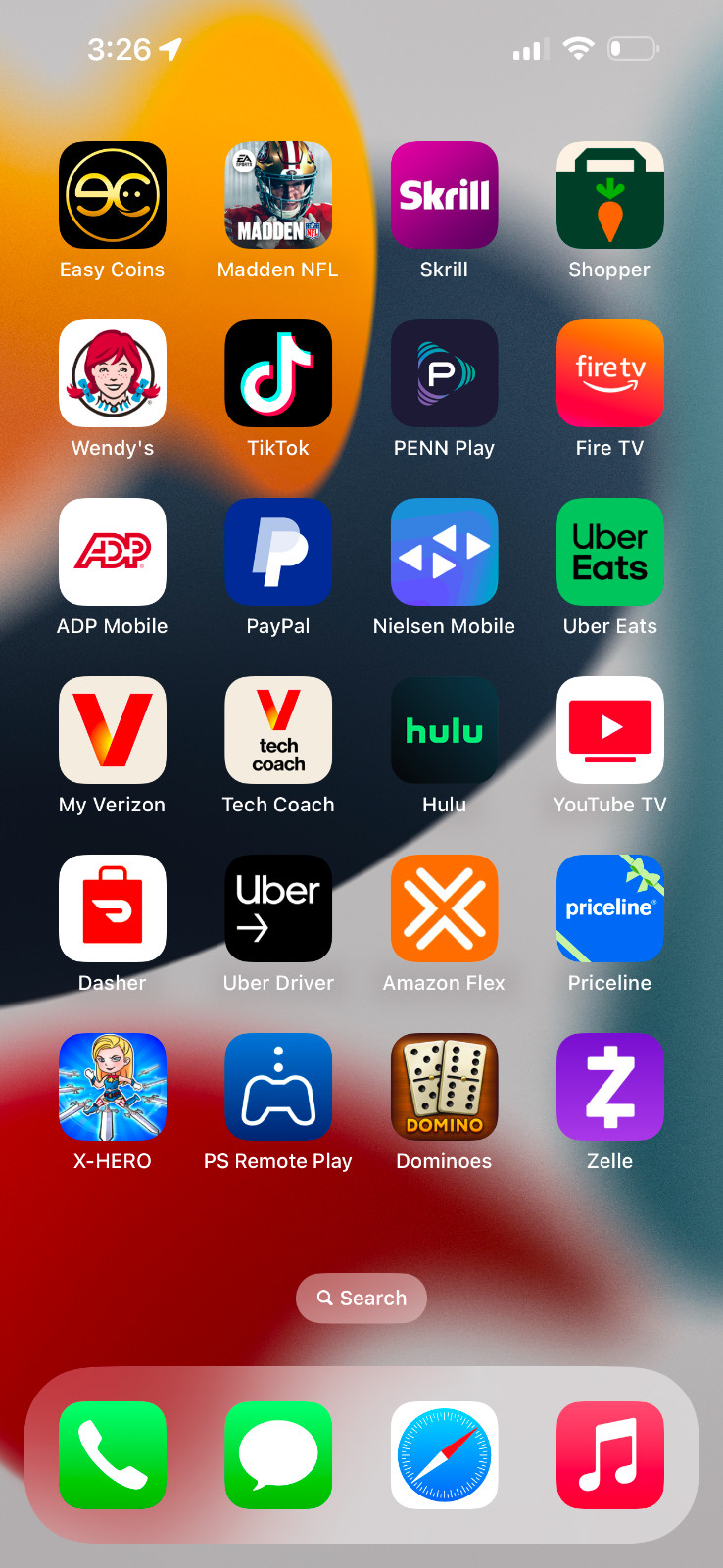The height and width of the screenshot is (1568, 723).
Task: Open the Dasher app
Action: (113, 908)
